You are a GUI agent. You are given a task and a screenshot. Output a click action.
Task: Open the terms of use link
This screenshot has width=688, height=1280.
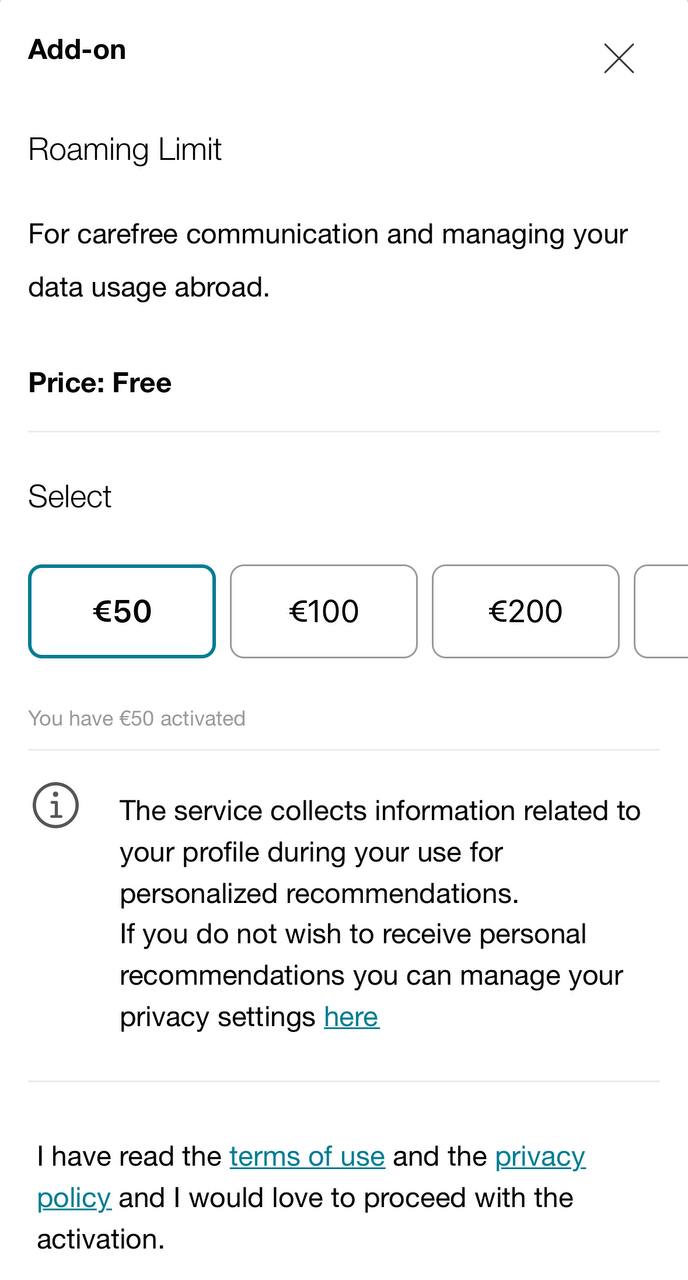(x=307, y=1157)
